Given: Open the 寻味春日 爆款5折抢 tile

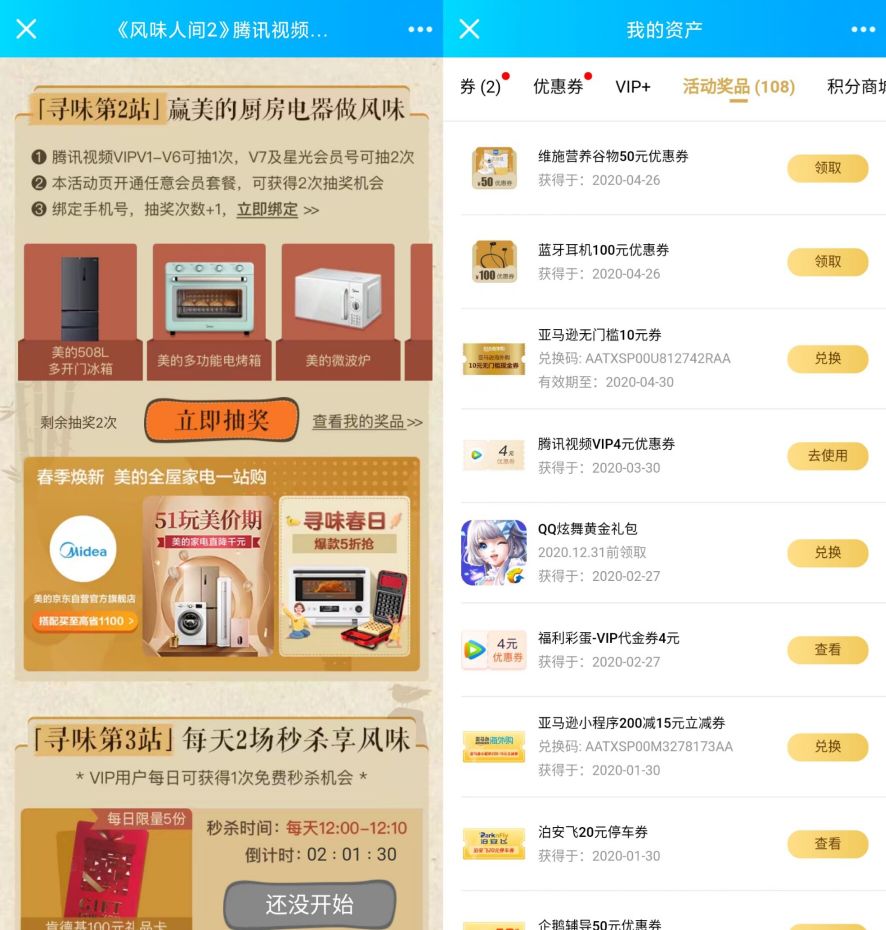Looking at the screenshot, I should coord(344,576).
